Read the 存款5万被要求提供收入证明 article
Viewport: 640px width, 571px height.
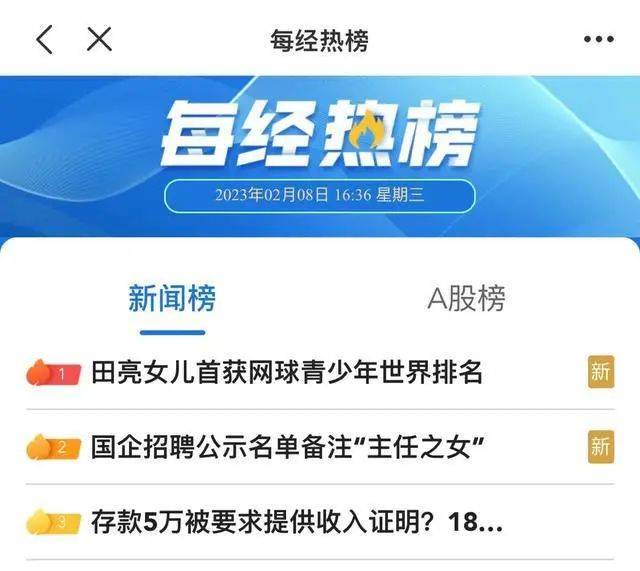(x=296, y=521)
